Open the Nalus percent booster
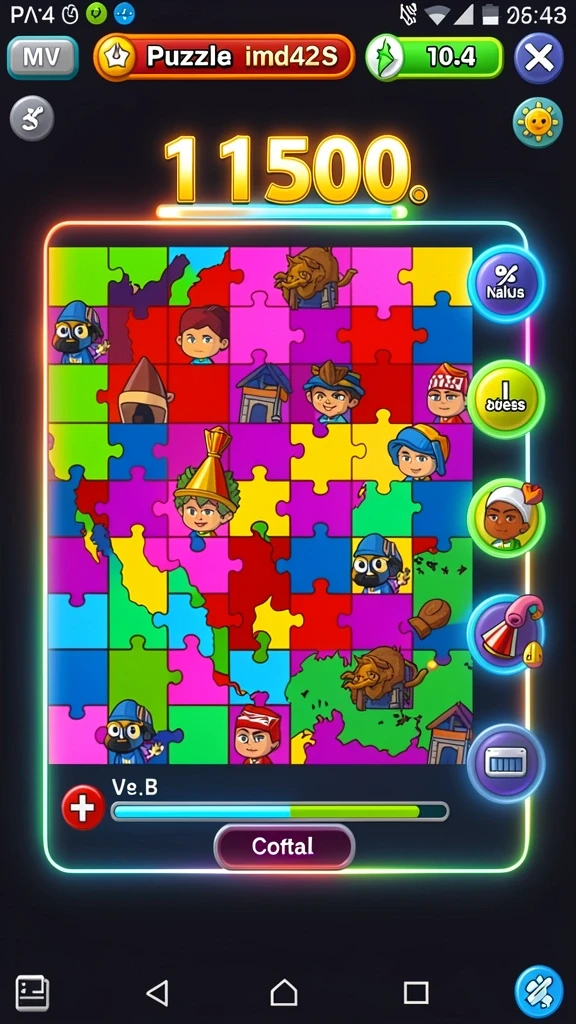The height and width of the screenshot is (1024, 576). pos(506,284)
